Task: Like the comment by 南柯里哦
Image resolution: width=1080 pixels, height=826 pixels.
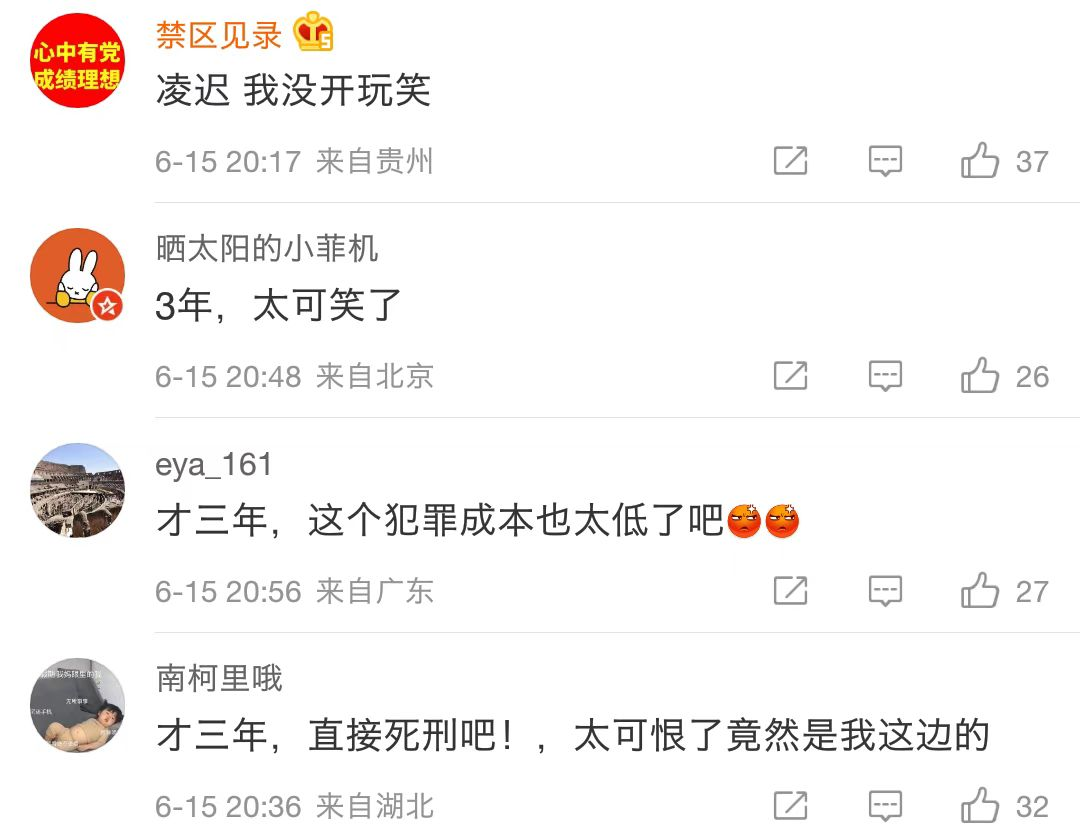Action: coord(980,805)
